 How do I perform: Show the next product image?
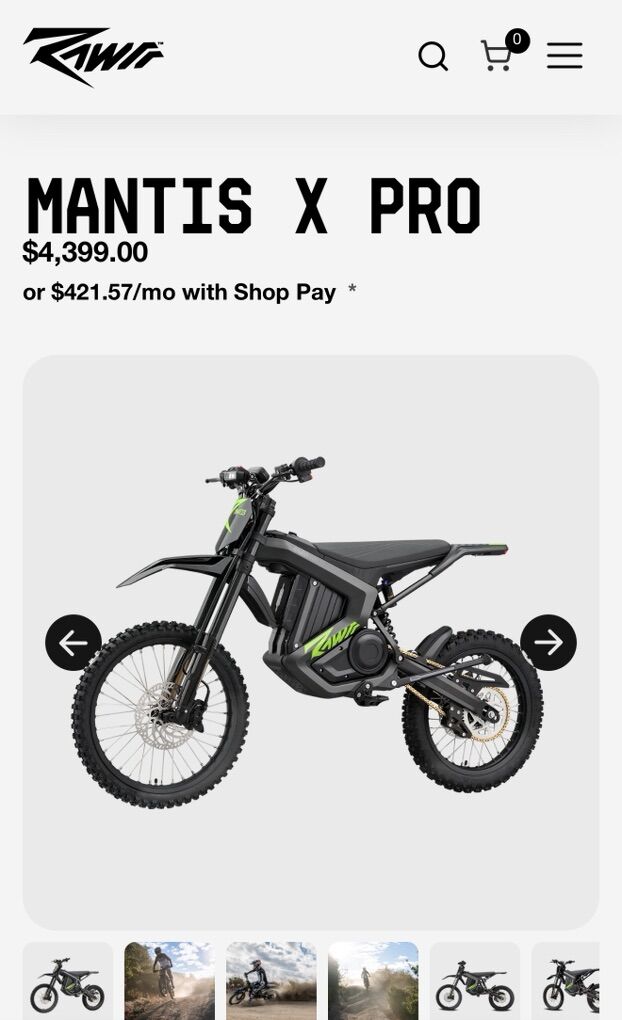click(548, 642)
